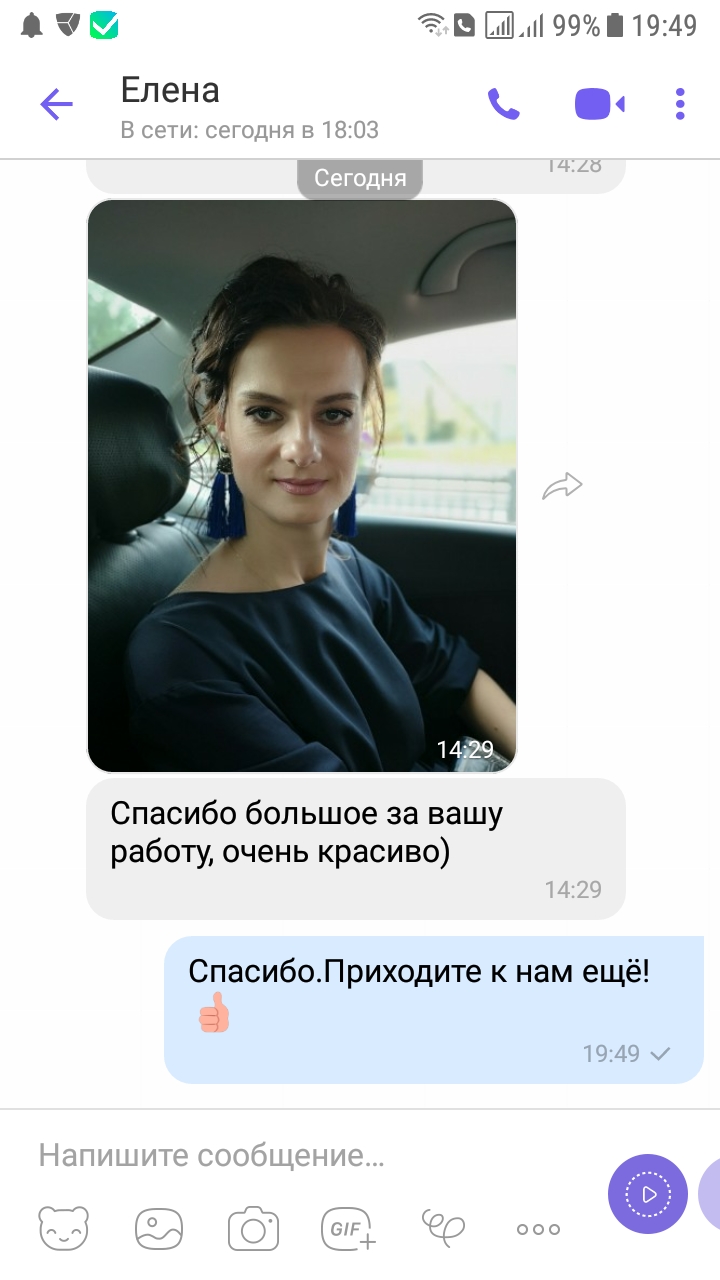Tap the message field Напишите сообщение
This screenshot has width=720, height=1280.
[x=300, y=1157]
